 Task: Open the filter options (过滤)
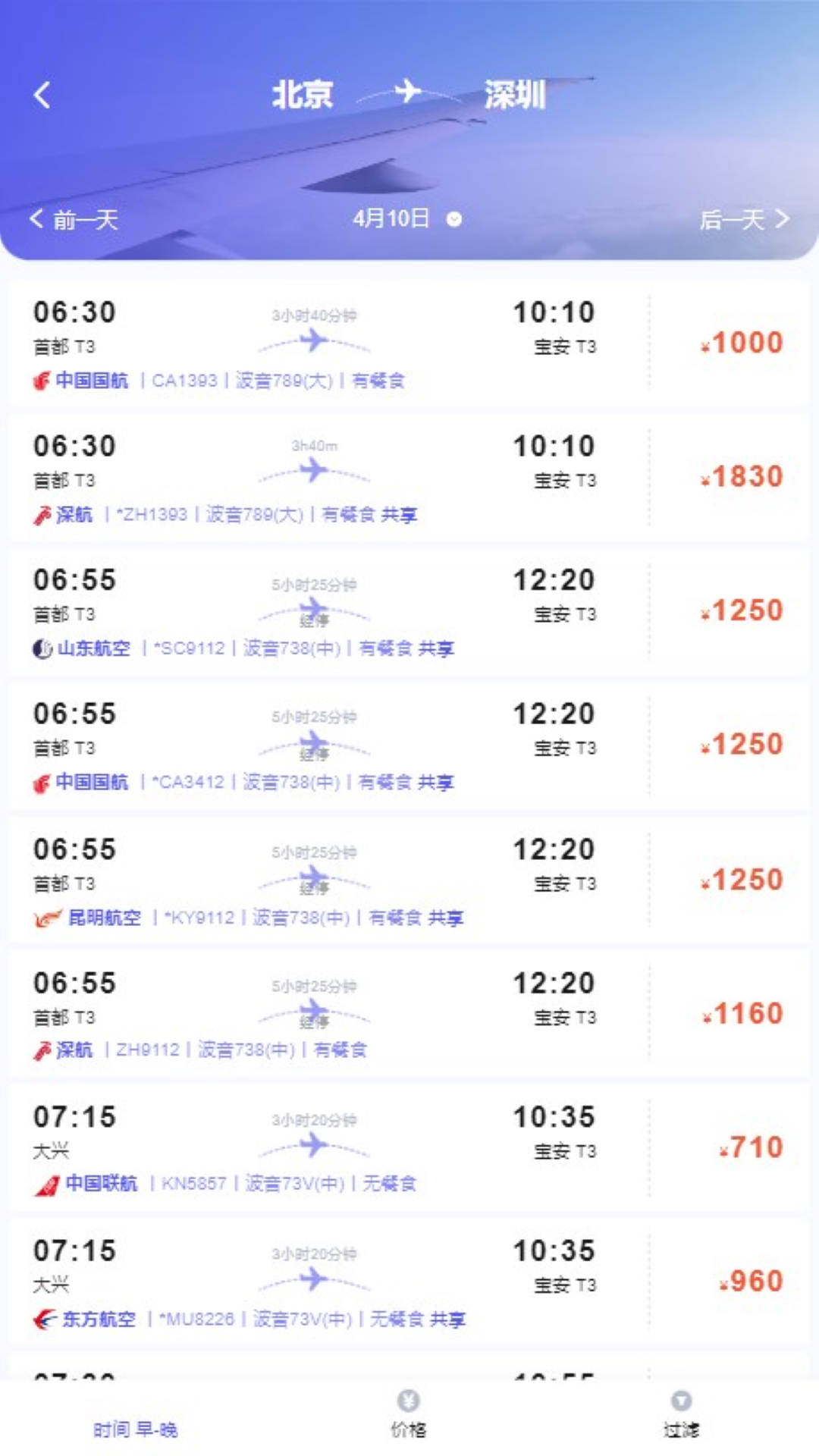coord(681,1415)
